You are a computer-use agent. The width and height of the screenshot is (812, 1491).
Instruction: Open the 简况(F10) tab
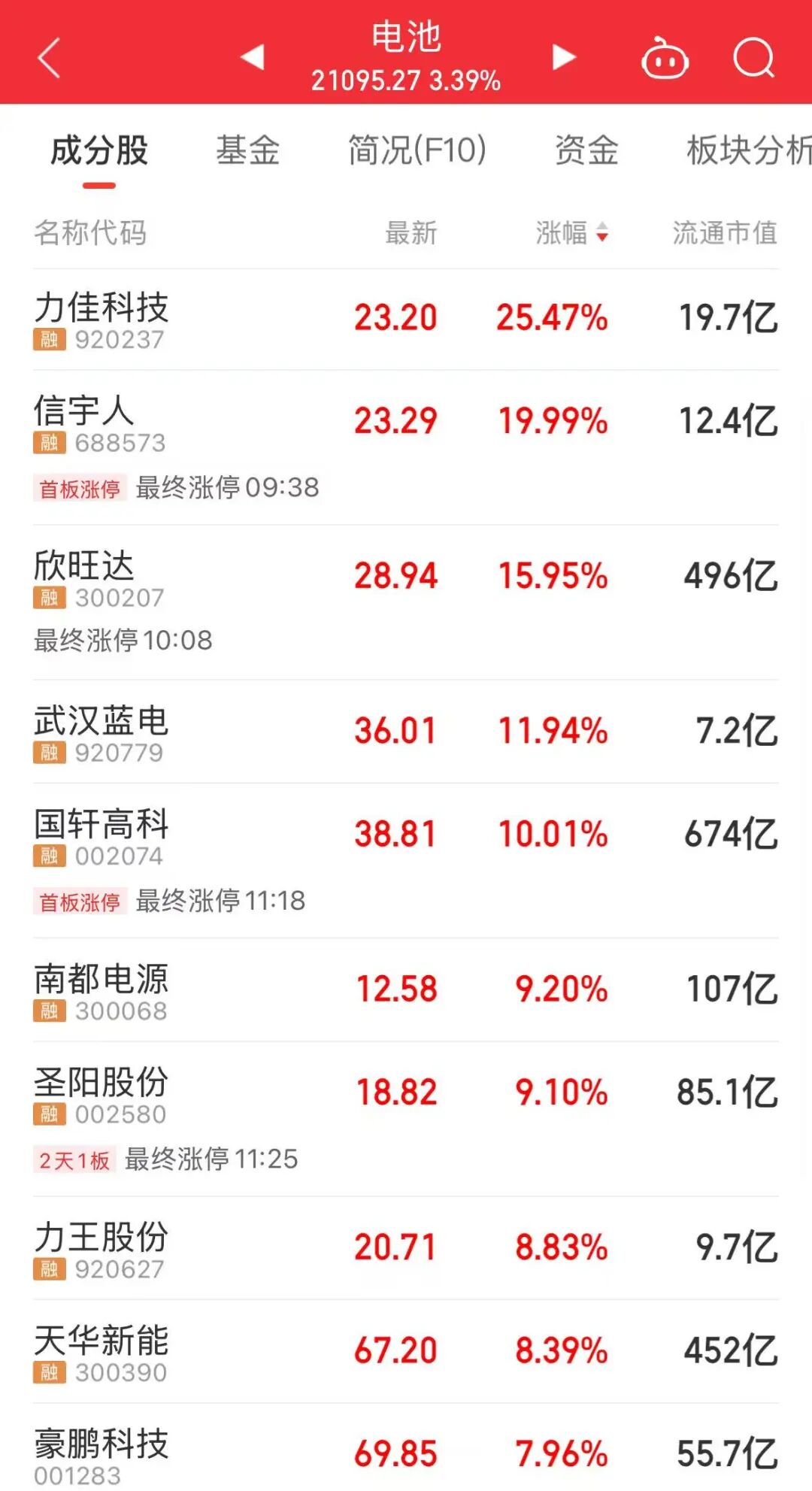click(x=417, y=150)
